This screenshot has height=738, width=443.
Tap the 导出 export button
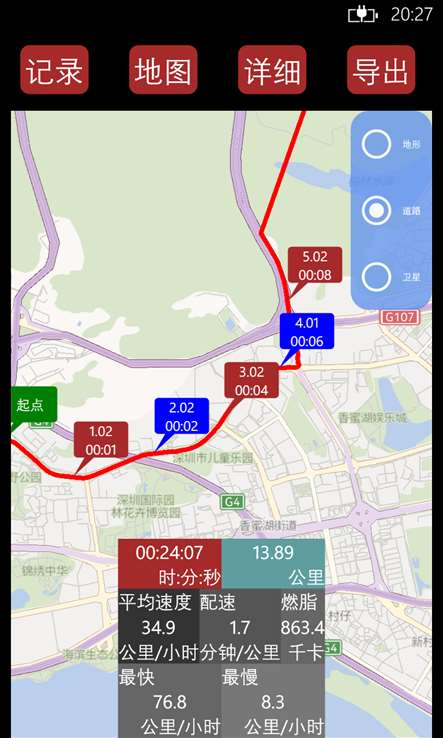pyautogui.click(x=381, y=70)
